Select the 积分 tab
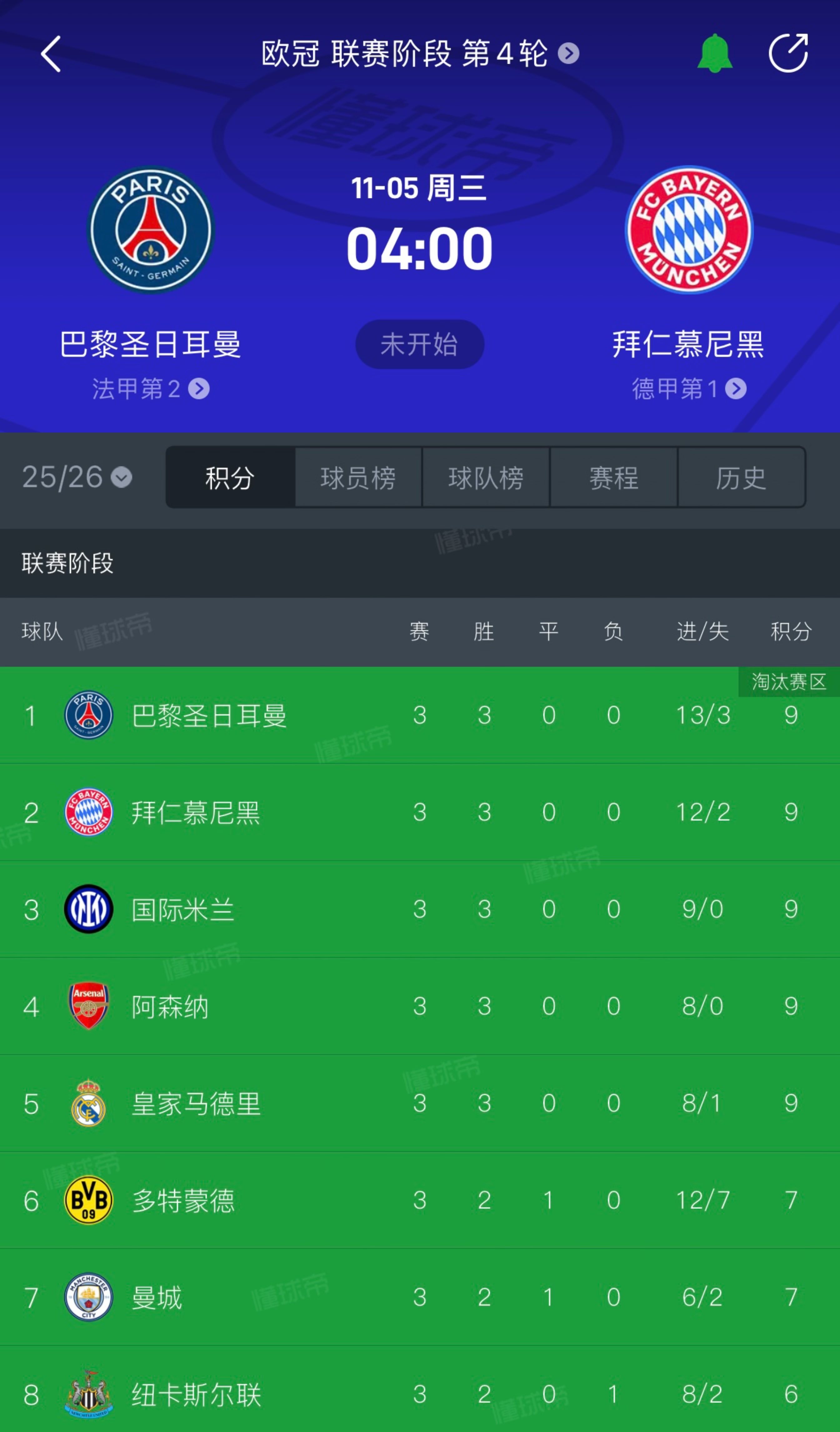Screen dimensions: 840x1432 tap(230, 477)
